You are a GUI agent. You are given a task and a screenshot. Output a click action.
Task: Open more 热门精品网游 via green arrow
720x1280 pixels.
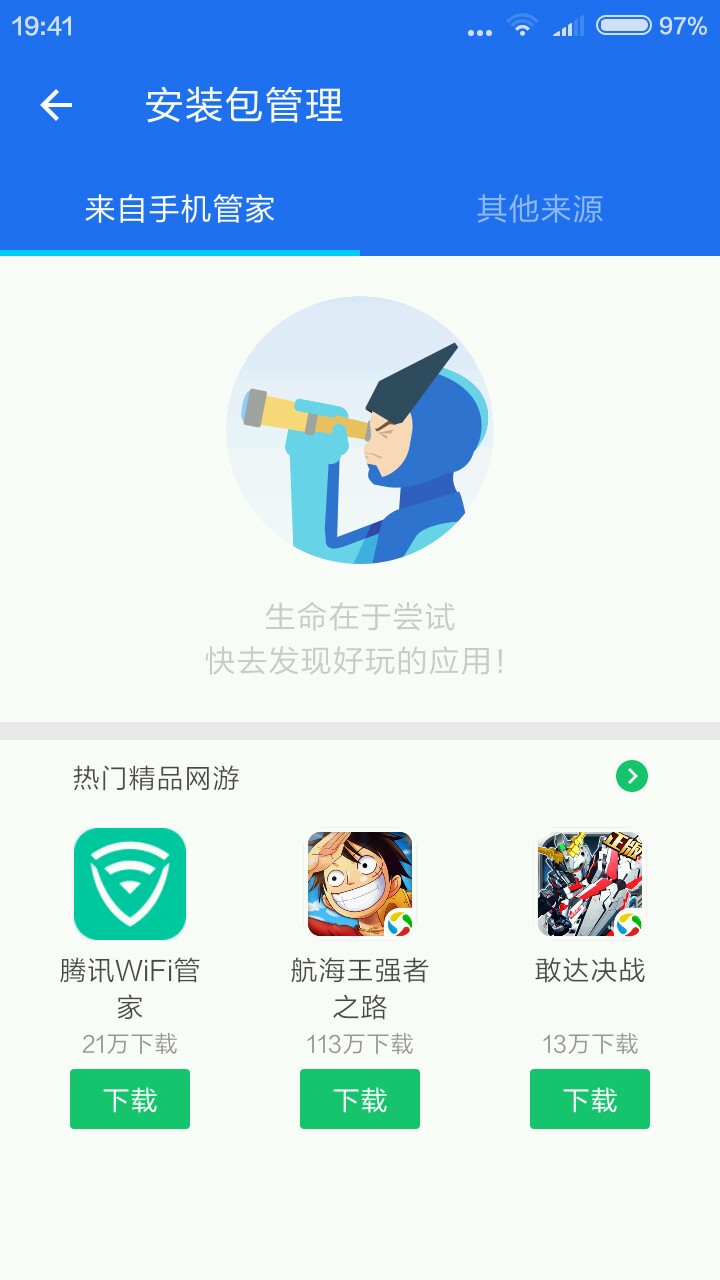(631, 776)
